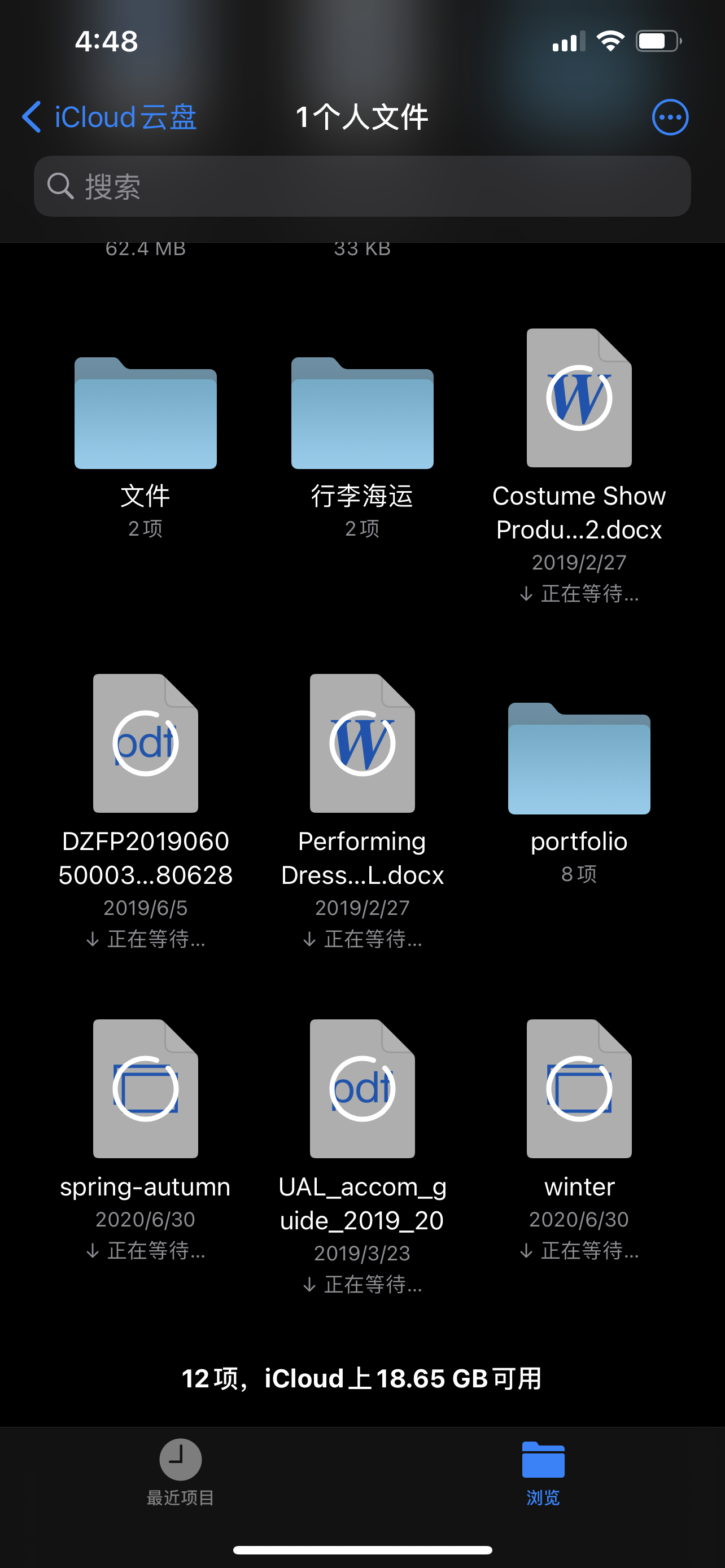This screenshot has height=1568, width=725.
Task: Open the spring-autumn file
Action: pyautogui.click(x=146, y=1089)
